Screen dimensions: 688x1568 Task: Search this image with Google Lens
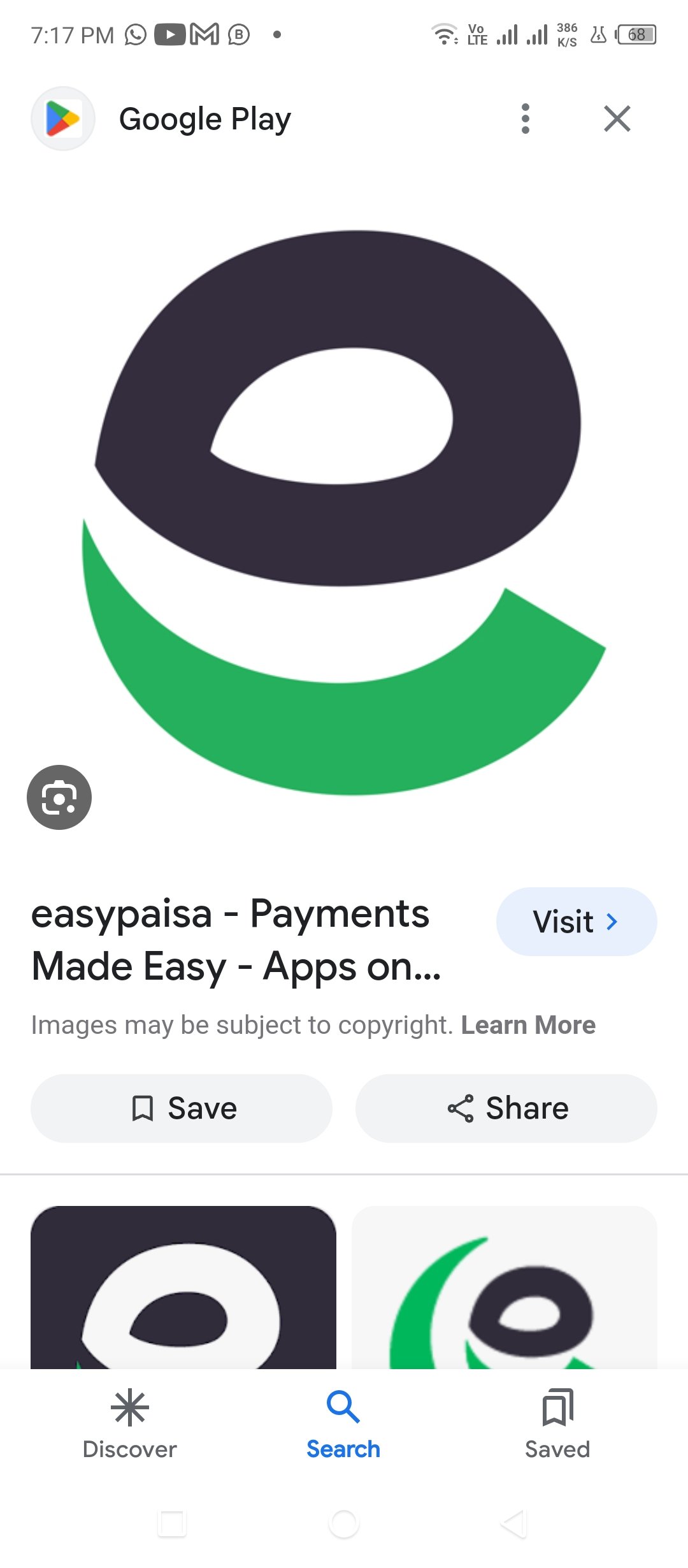click(x=59, y=797)
